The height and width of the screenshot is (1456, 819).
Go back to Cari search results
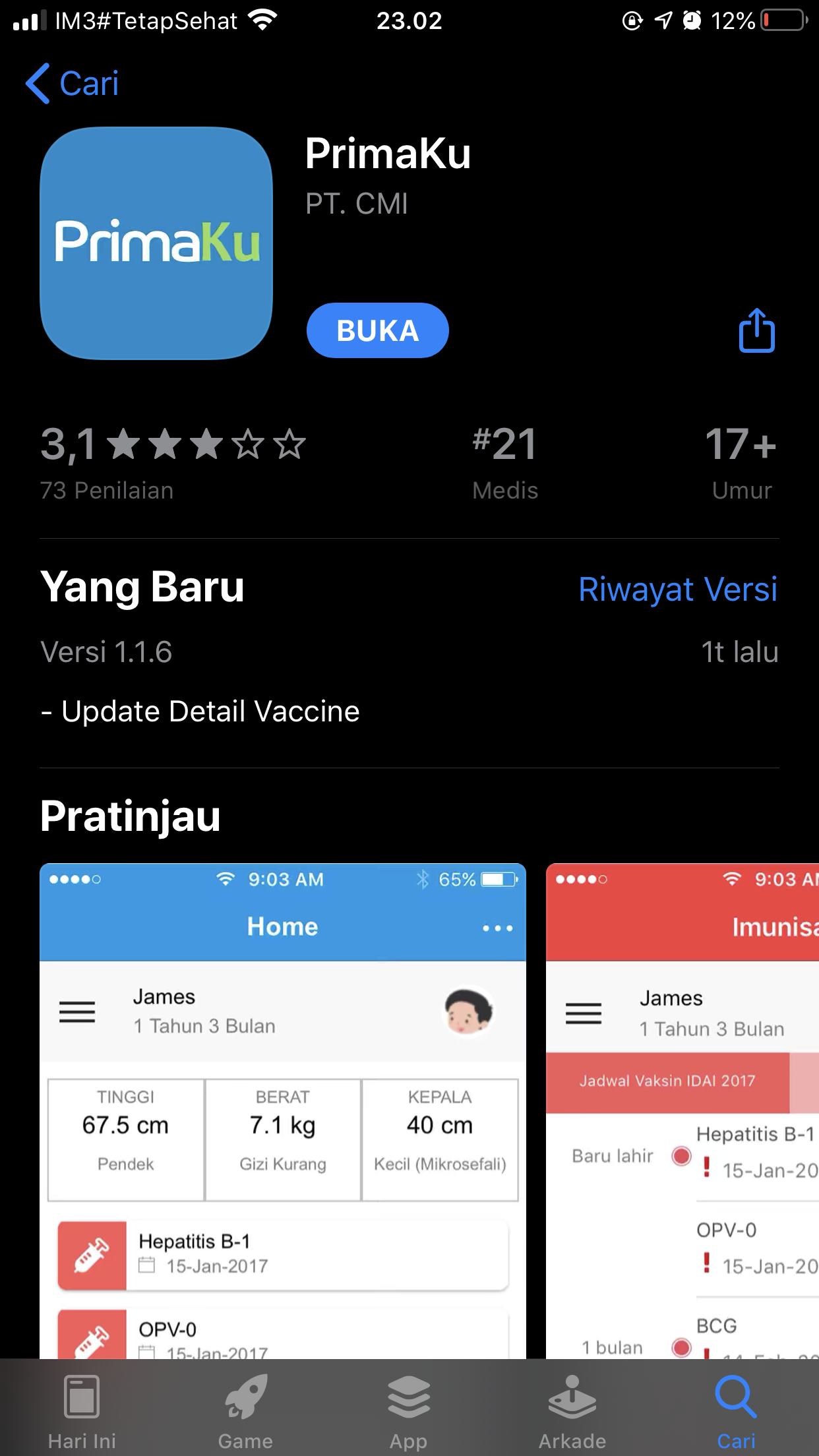73,84
